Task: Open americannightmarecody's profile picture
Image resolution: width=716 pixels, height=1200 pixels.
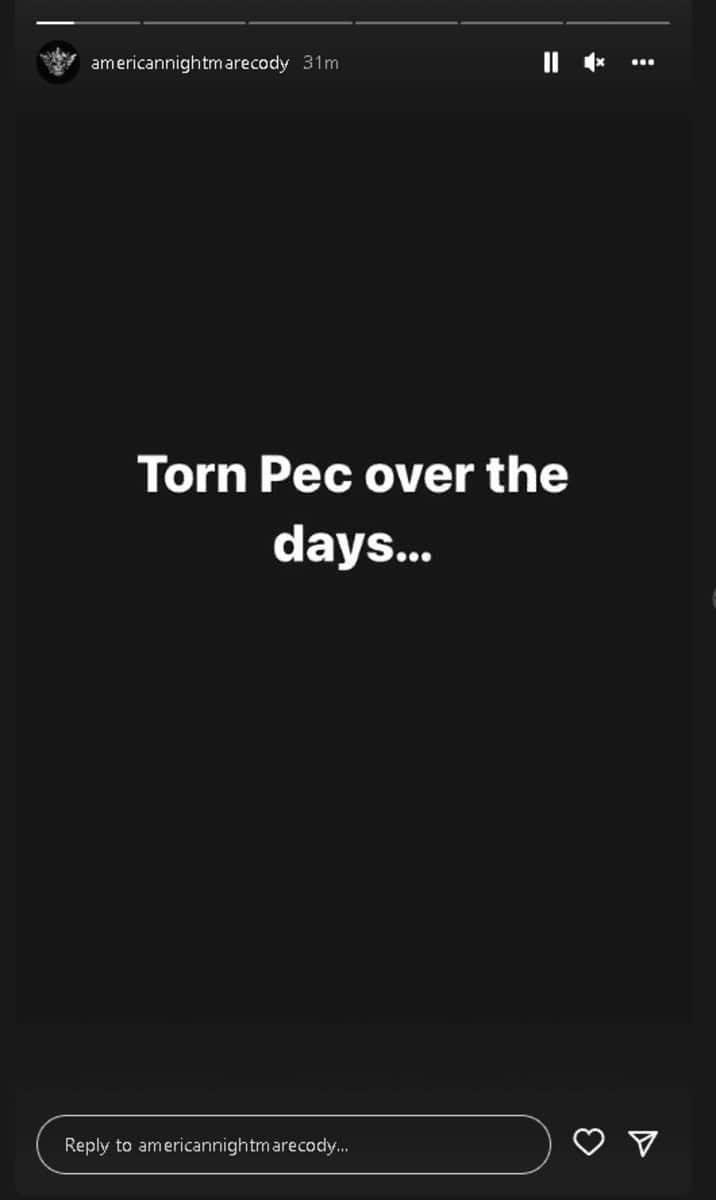Action: point(58,62)
